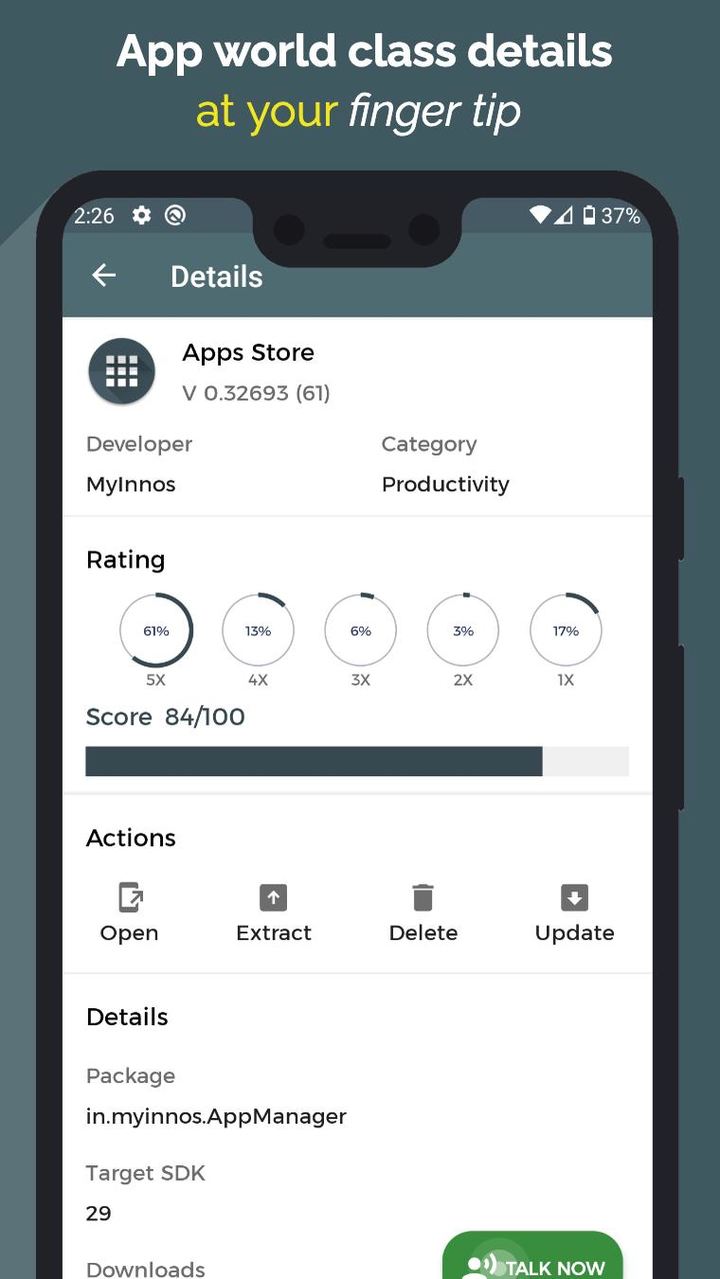Click the Update download icon
Image resolution: width=720 pixels, height=1279 pixels.
click(x=573, y=897)
